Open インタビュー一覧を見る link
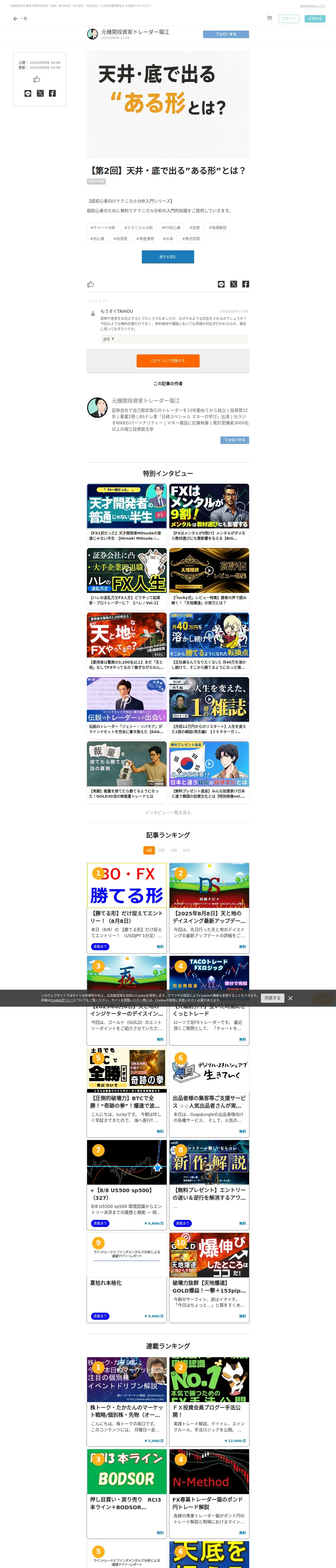Image resolution: width=336 pixels, height=1568 pixels. [x=168, y=812]
